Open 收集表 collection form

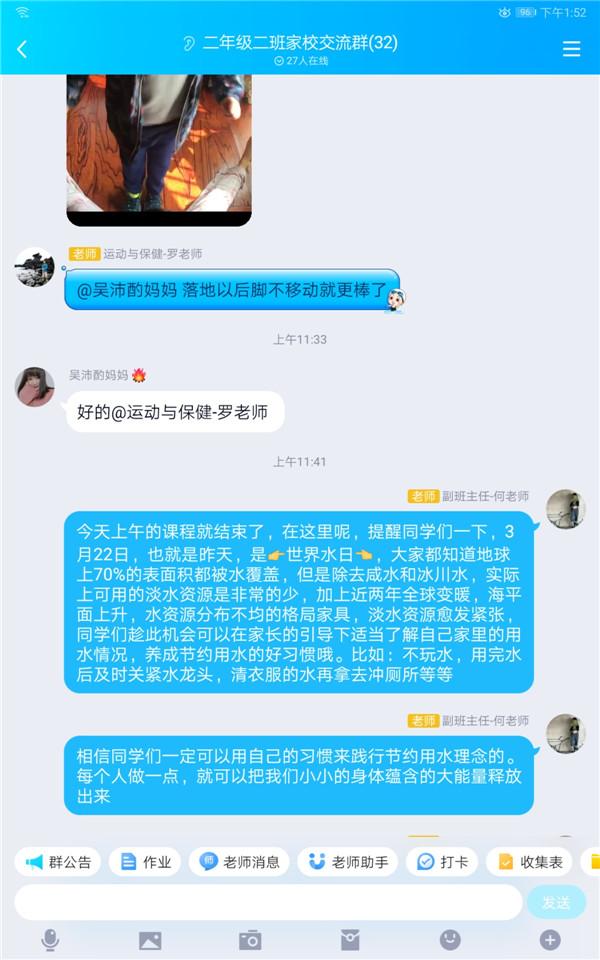[x=530, y=862]
